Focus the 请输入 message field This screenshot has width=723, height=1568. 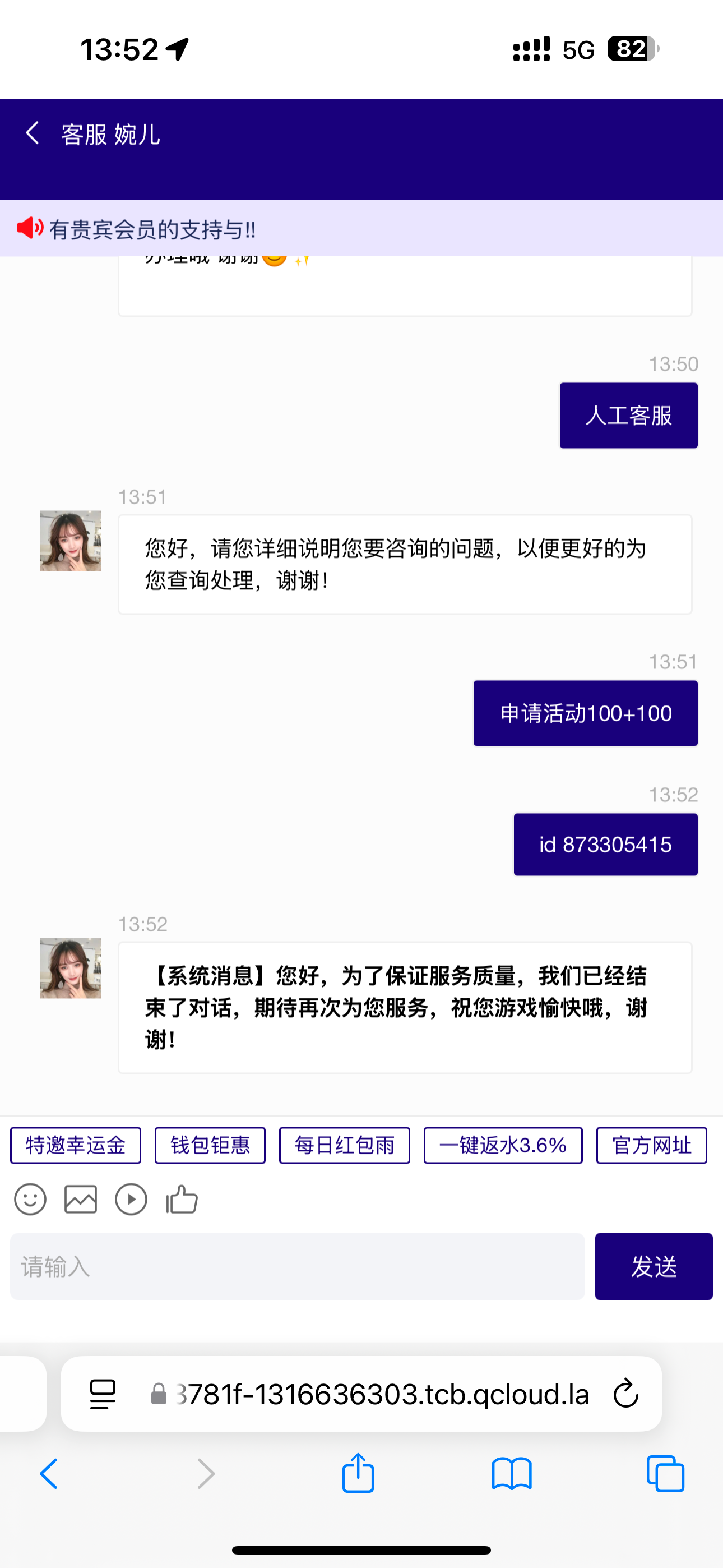pyautogui.click(x=297, y=1267)
